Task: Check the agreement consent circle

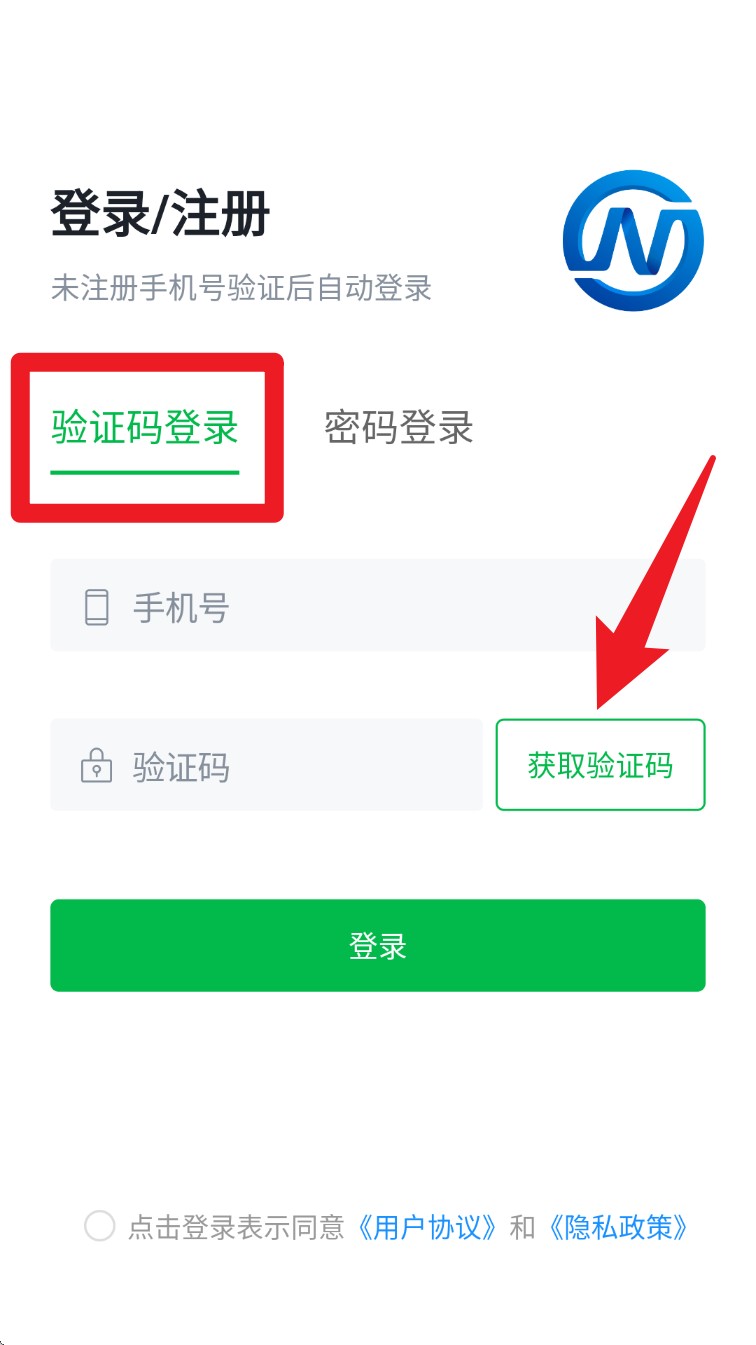Action: pos(100,1226)
